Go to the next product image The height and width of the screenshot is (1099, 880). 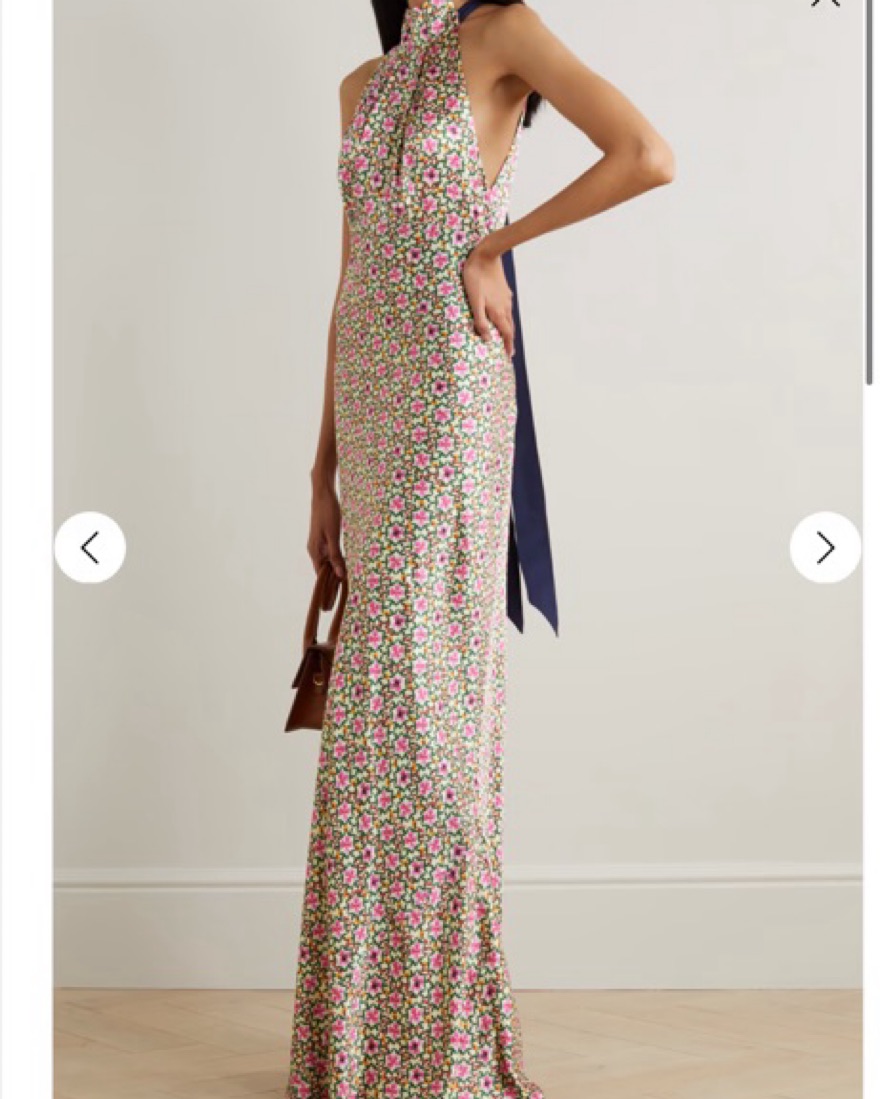(x=824, y=547)
